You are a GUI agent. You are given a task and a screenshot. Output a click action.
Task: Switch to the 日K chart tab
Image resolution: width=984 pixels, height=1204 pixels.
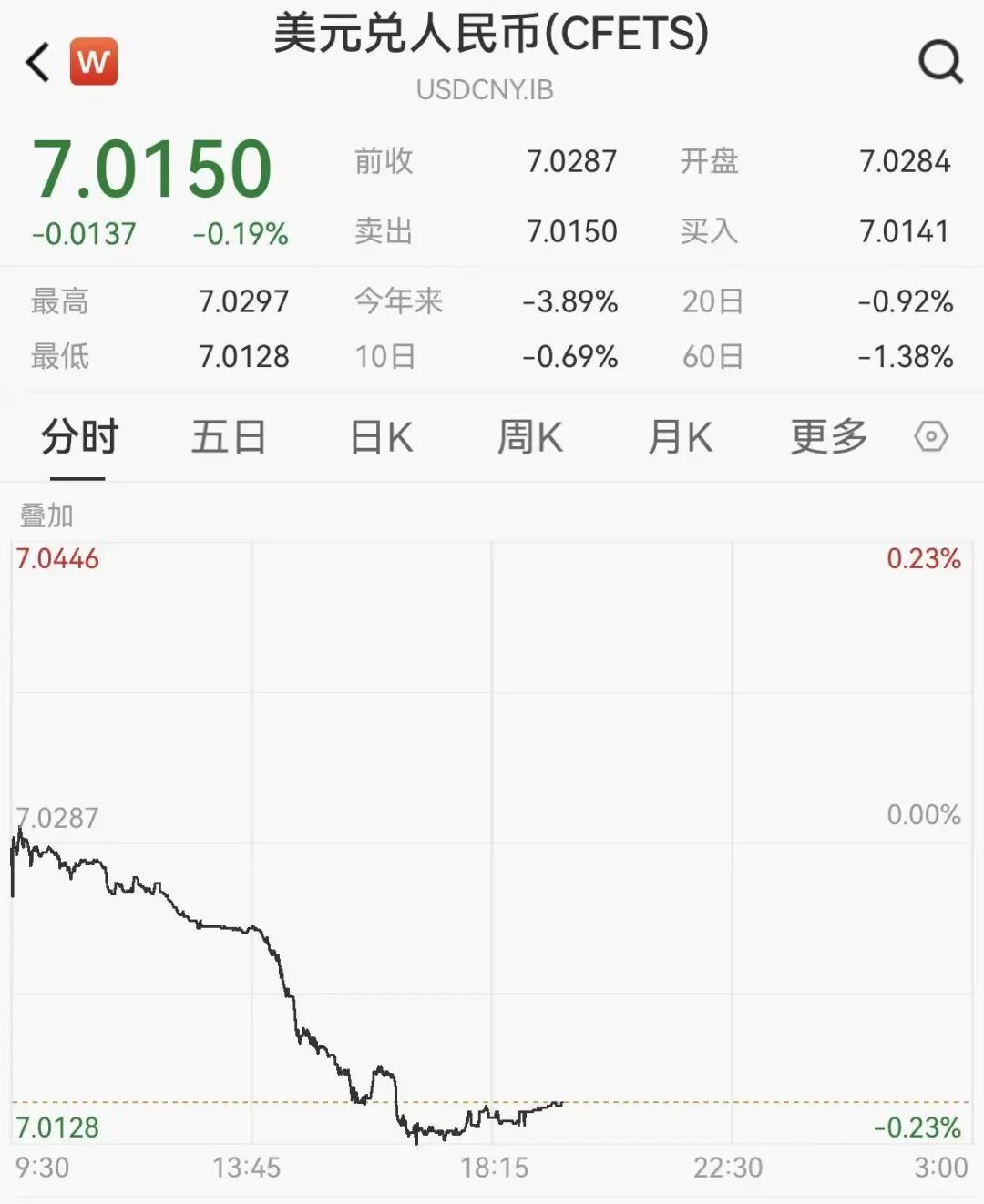[x=381, y=437]
